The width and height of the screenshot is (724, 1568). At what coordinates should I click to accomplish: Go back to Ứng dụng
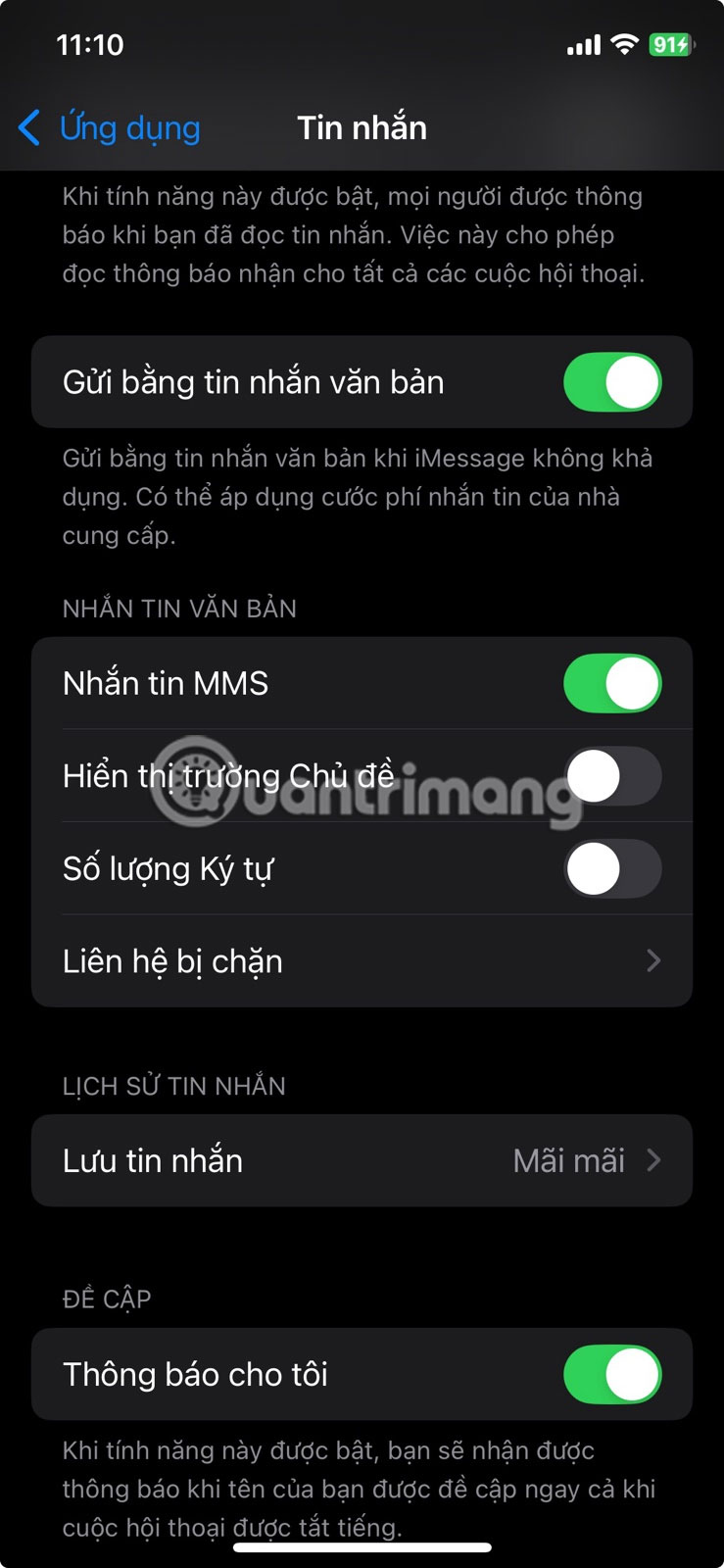pos(110,128)
